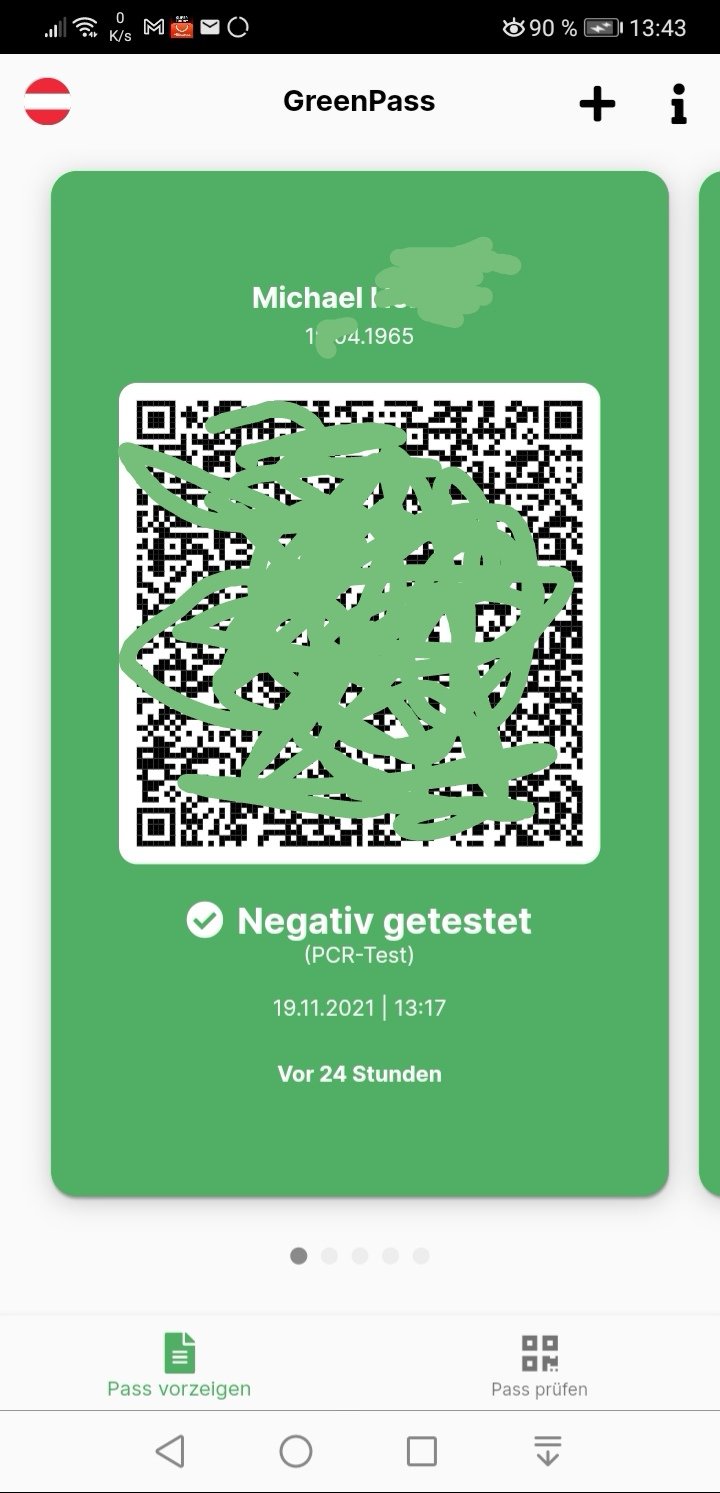Tap the Austrian flag country selector

pyautogui.click(x=47, y=102)
